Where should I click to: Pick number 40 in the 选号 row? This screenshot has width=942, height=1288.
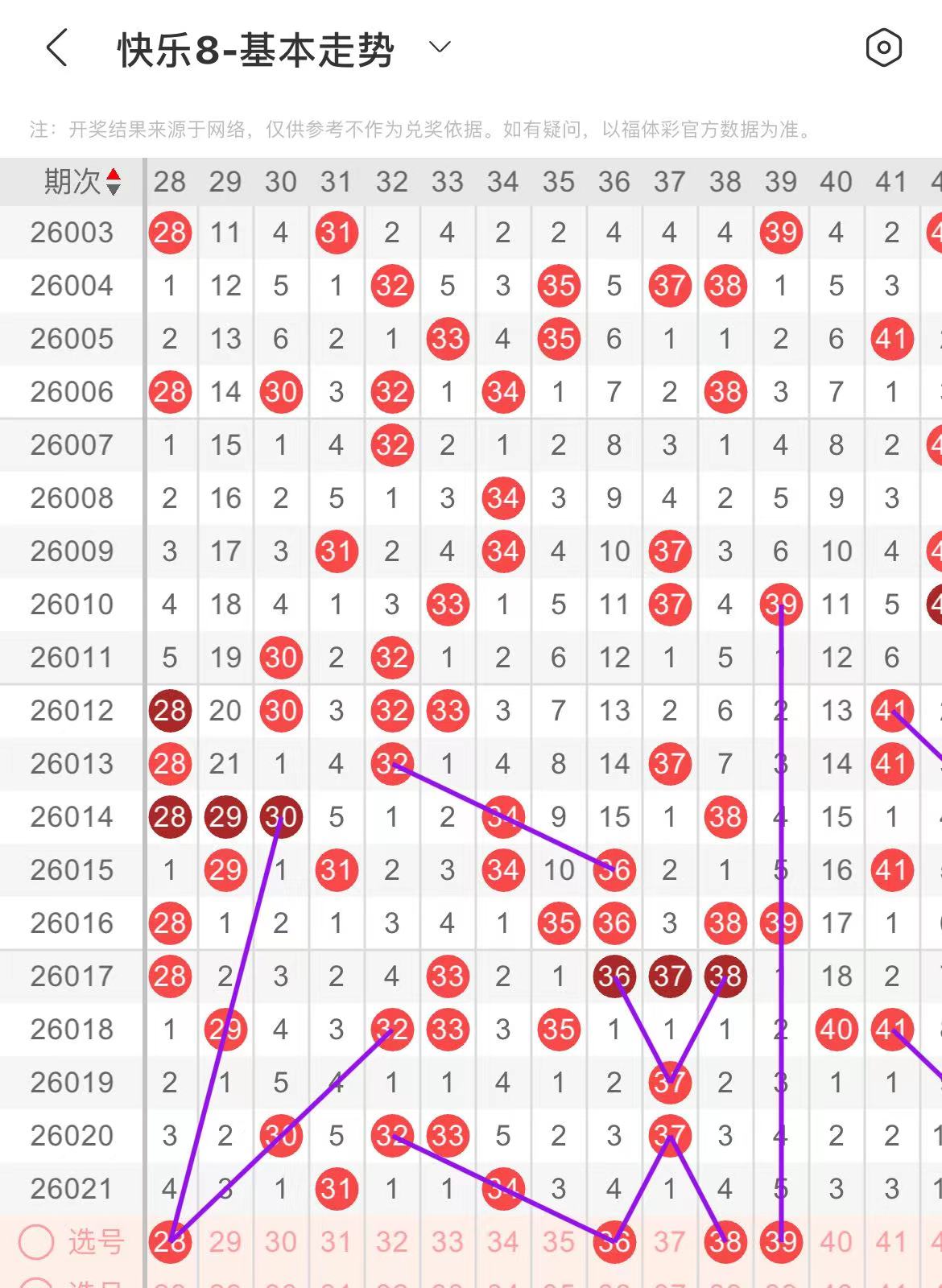[x=837, y=1241]
